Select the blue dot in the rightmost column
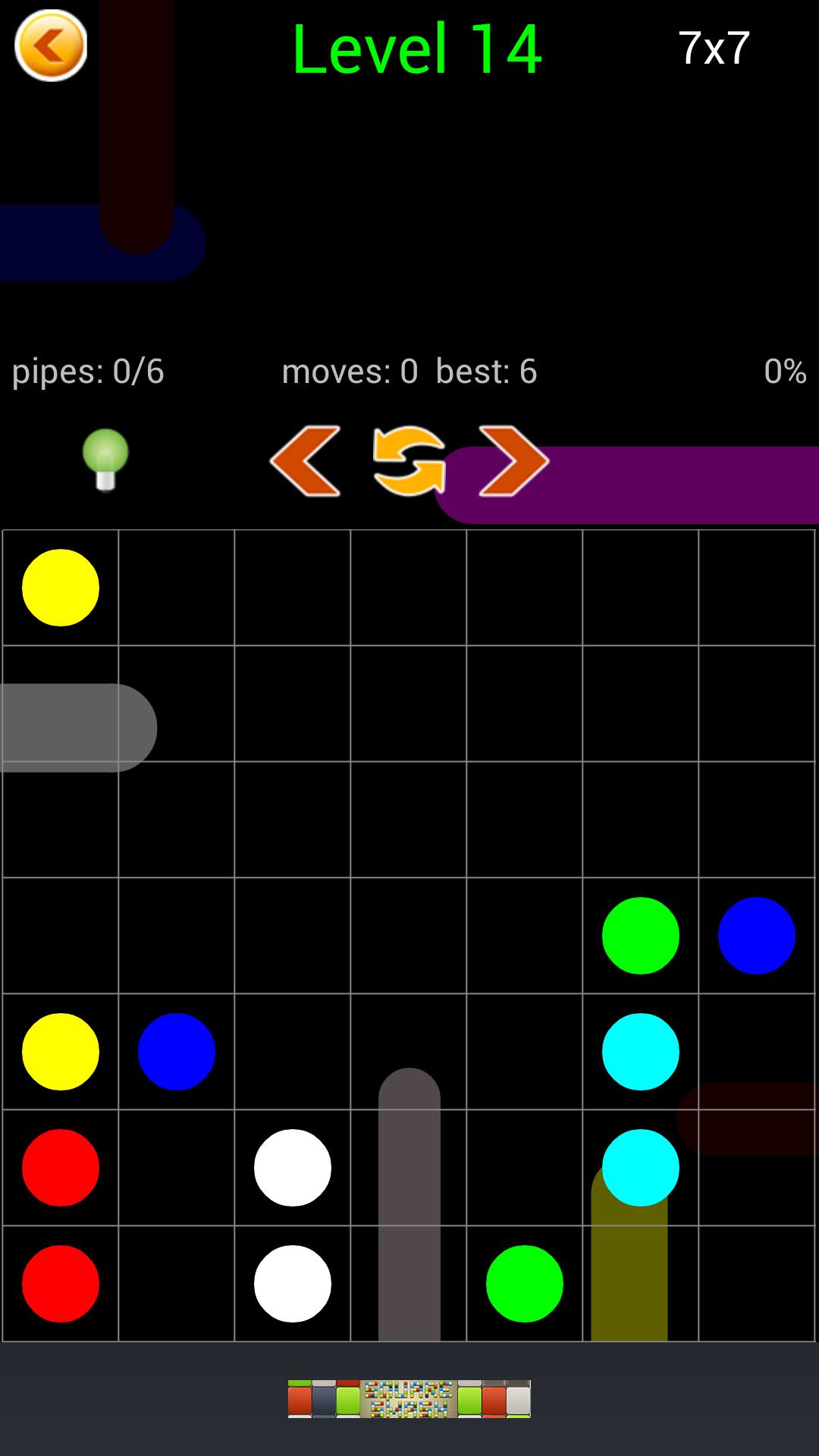This screenshot has height=1456, width=819. [x=756, y=935]
